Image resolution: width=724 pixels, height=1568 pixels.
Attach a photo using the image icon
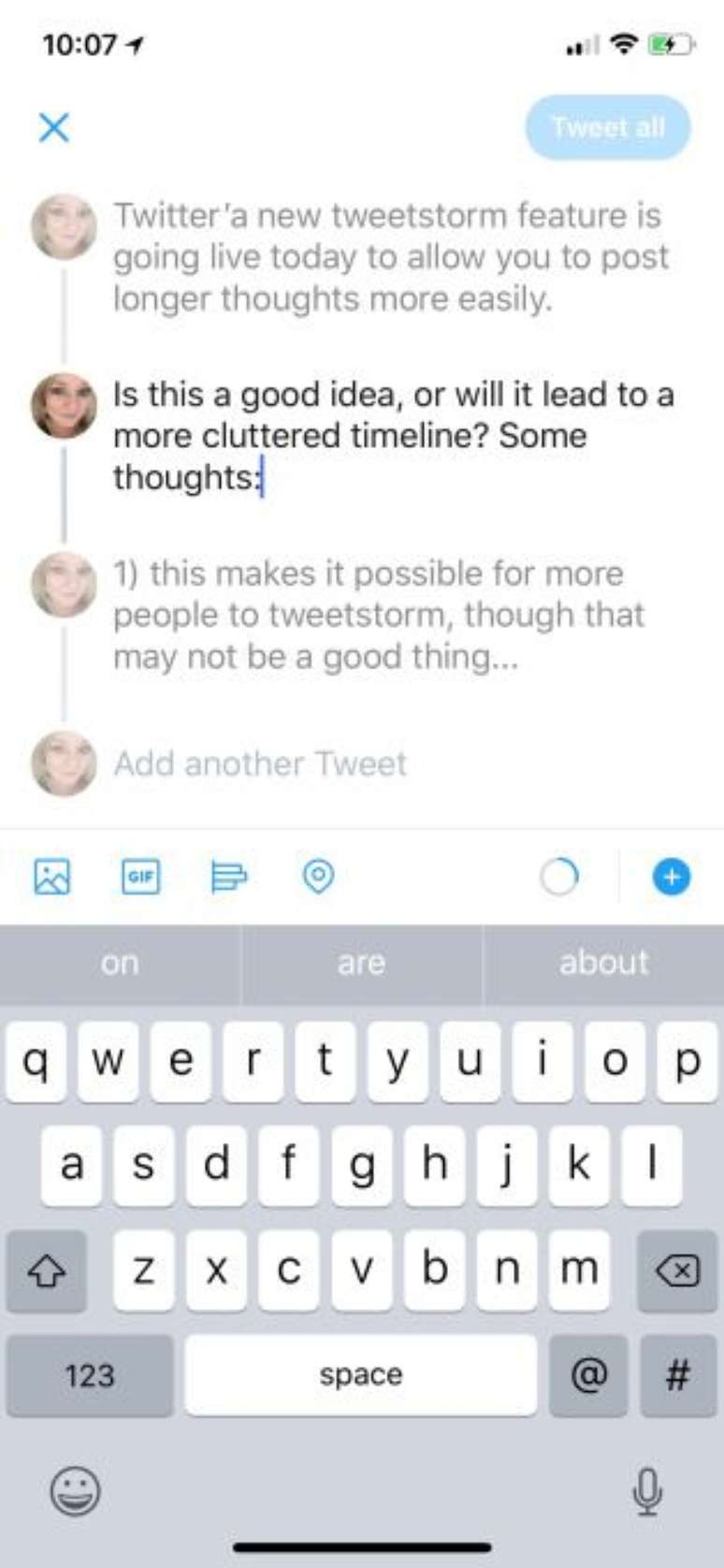click(x=52, y=877)
